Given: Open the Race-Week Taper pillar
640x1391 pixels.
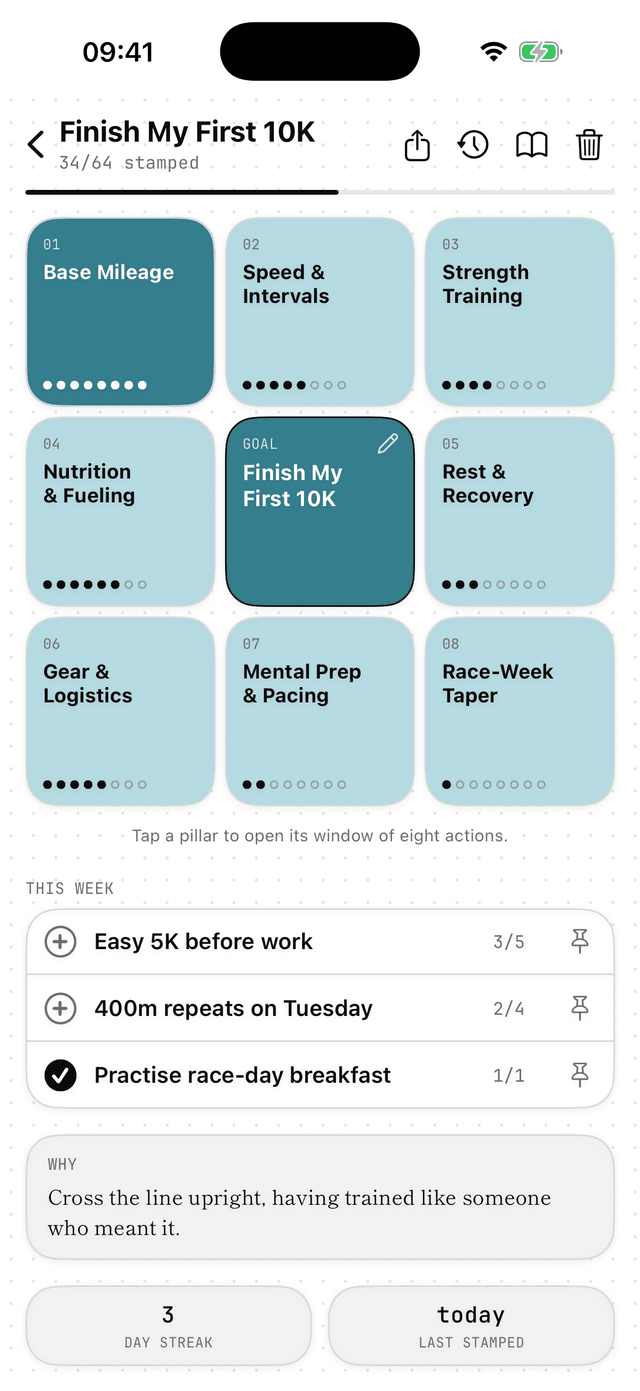Looking at the screenshot, I should coord(520,712).
